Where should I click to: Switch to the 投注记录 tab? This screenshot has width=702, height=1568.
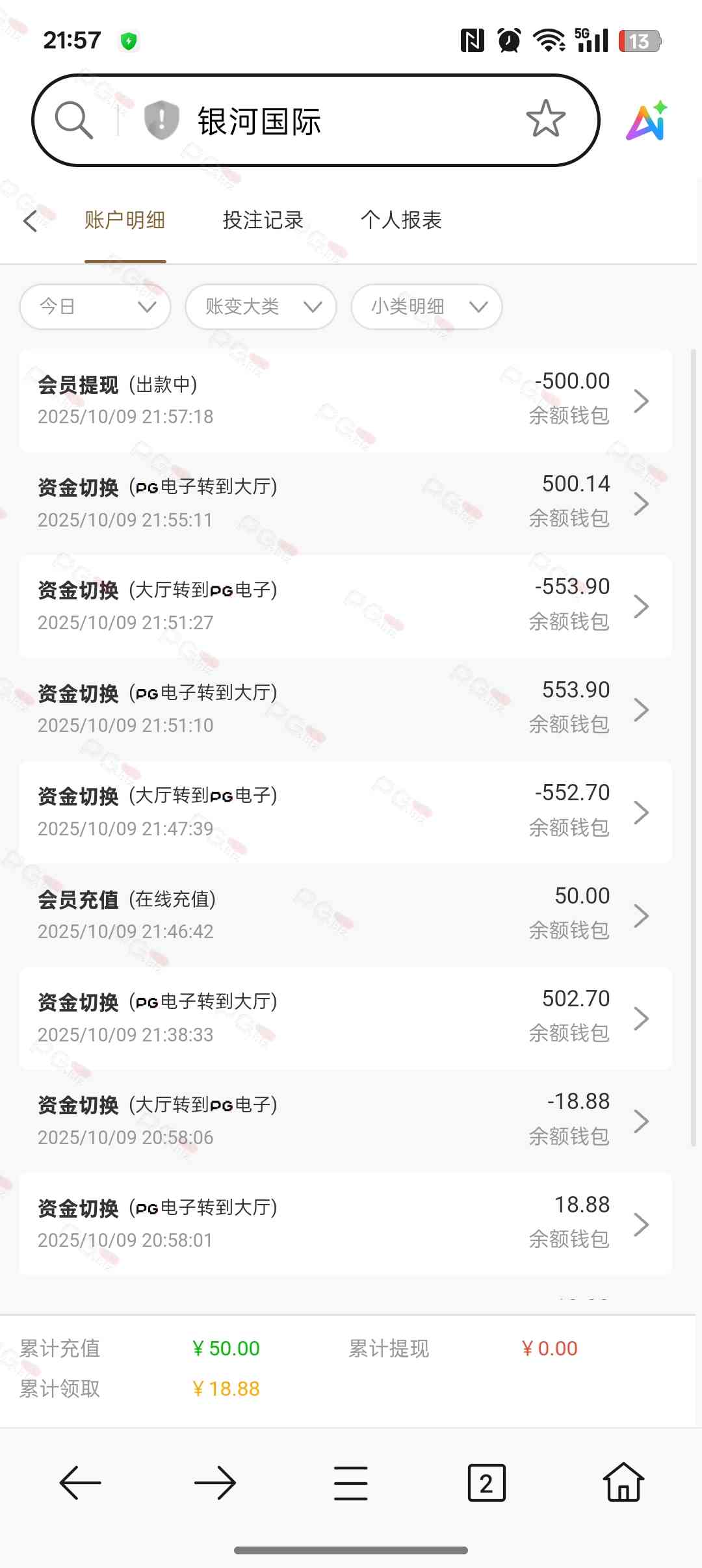pyautogui.click(x=263, y=220)
